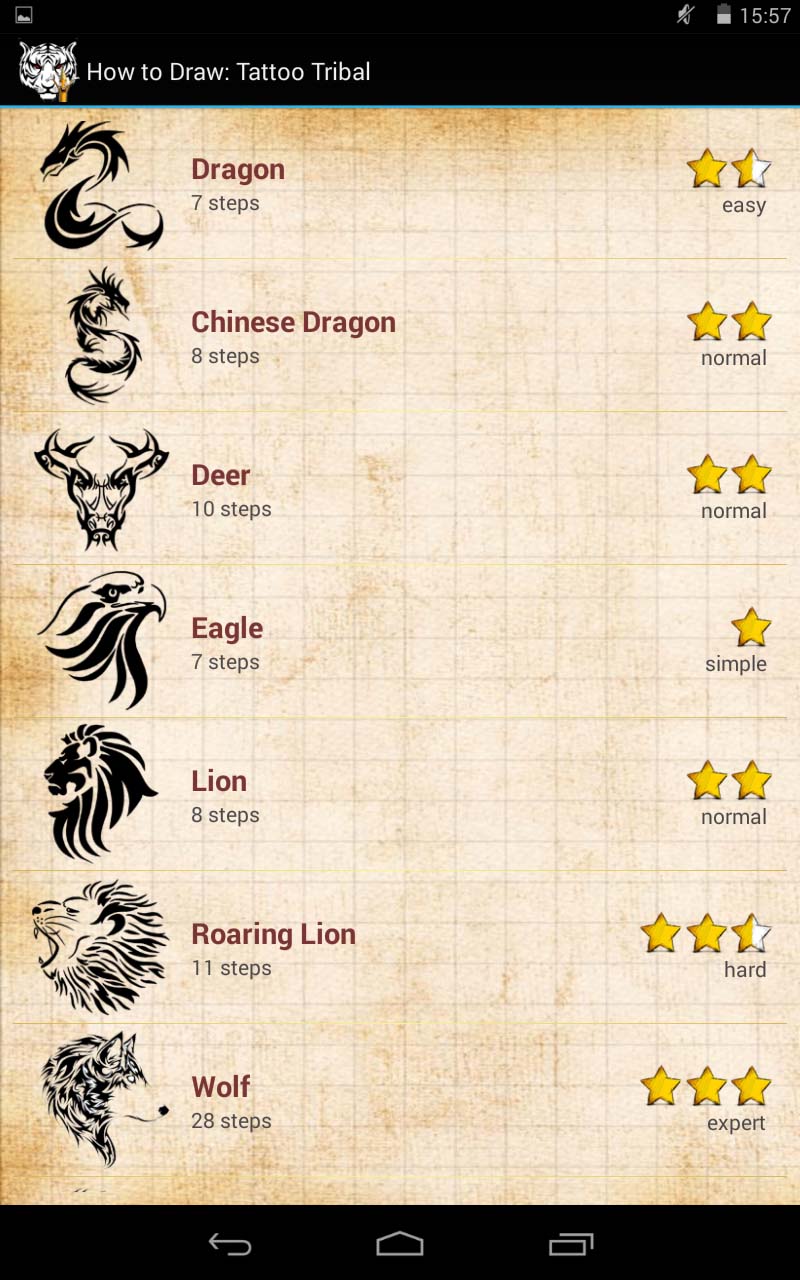Image resolution: width=800 pixels, height=1280 pixels.
Task: Open the 8-step Lion tutorial
Action: click(x=400, y=796)
